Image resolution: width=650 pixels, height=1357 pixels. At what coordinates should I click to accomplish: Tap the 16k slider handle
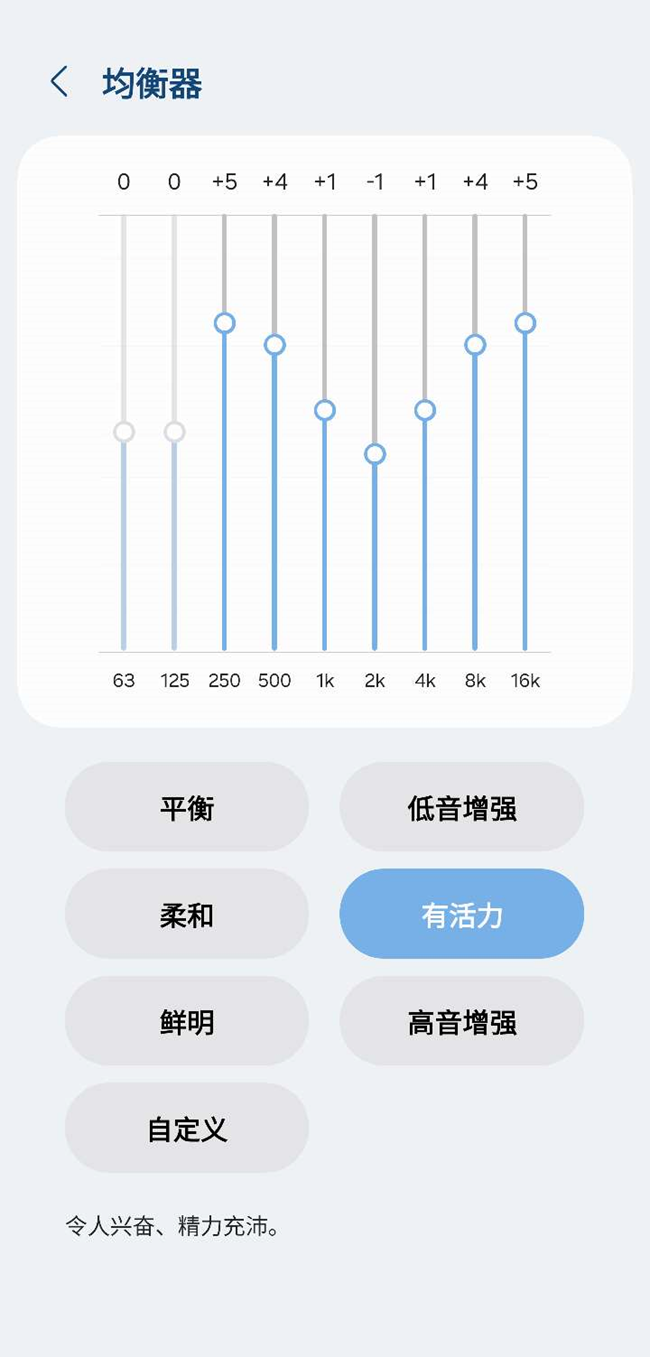point(525,323)
